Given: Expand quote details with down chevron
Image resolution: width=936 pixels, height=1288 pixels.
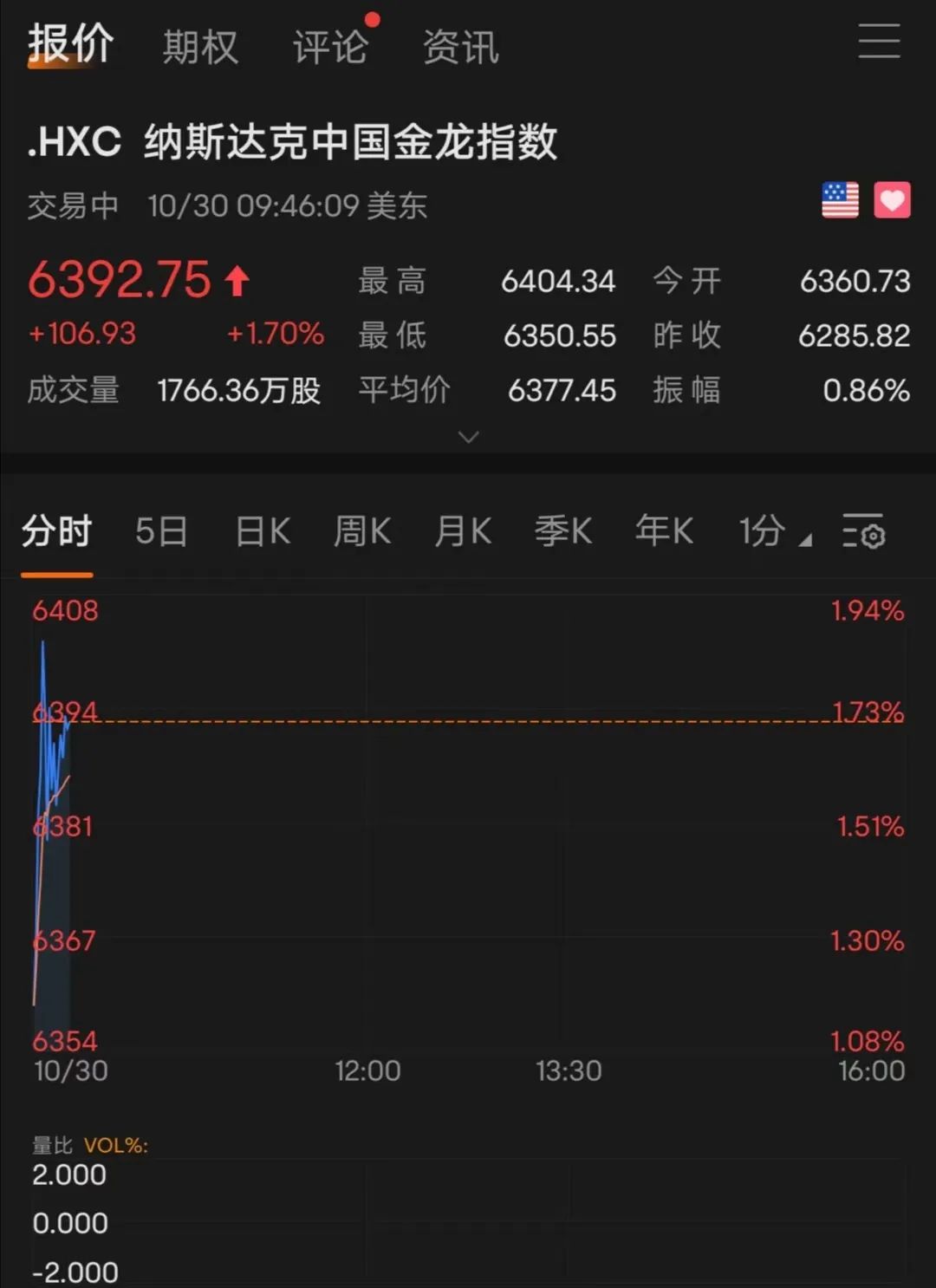Looking at the screenshot, I should (468, 437).
